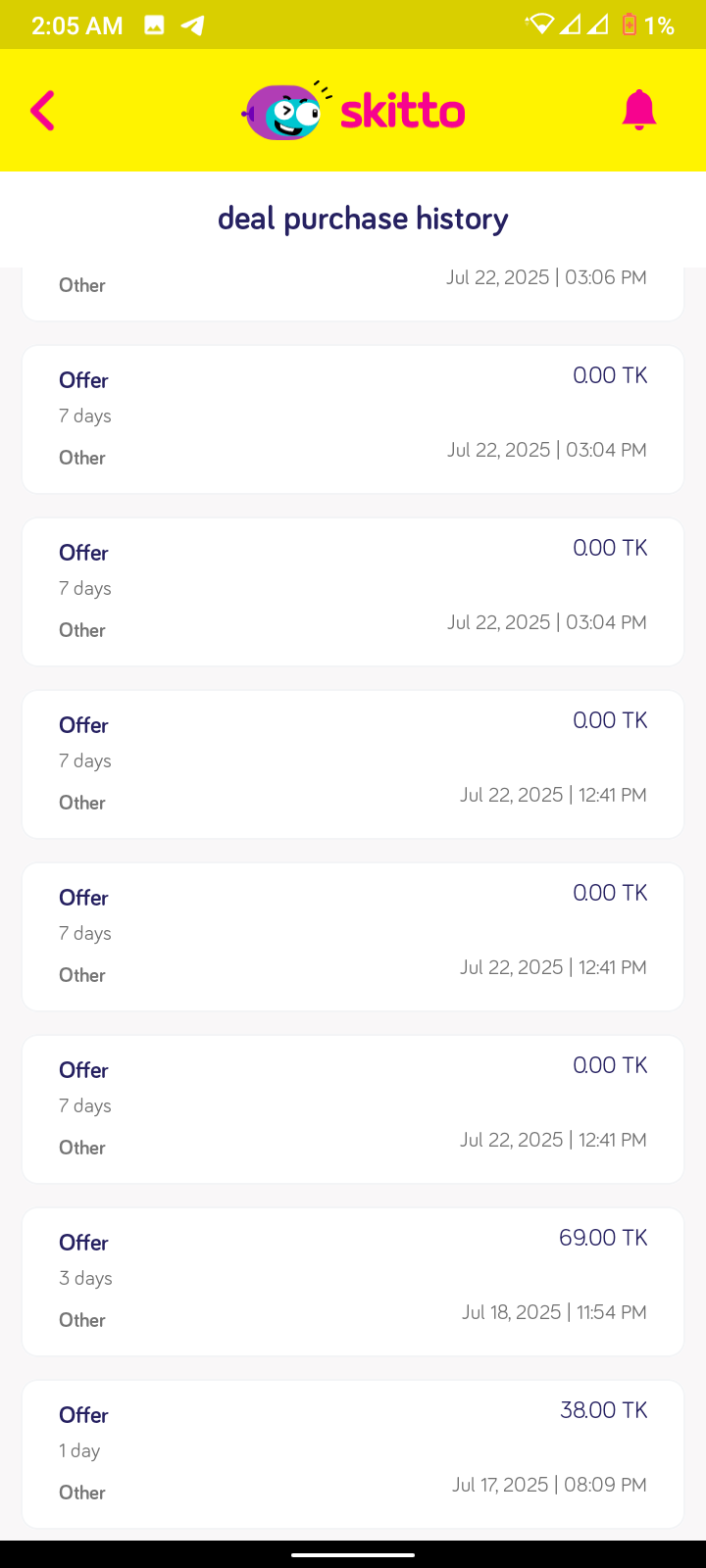
Task: Go back using the pink arrow
Action: coord(42,111)
